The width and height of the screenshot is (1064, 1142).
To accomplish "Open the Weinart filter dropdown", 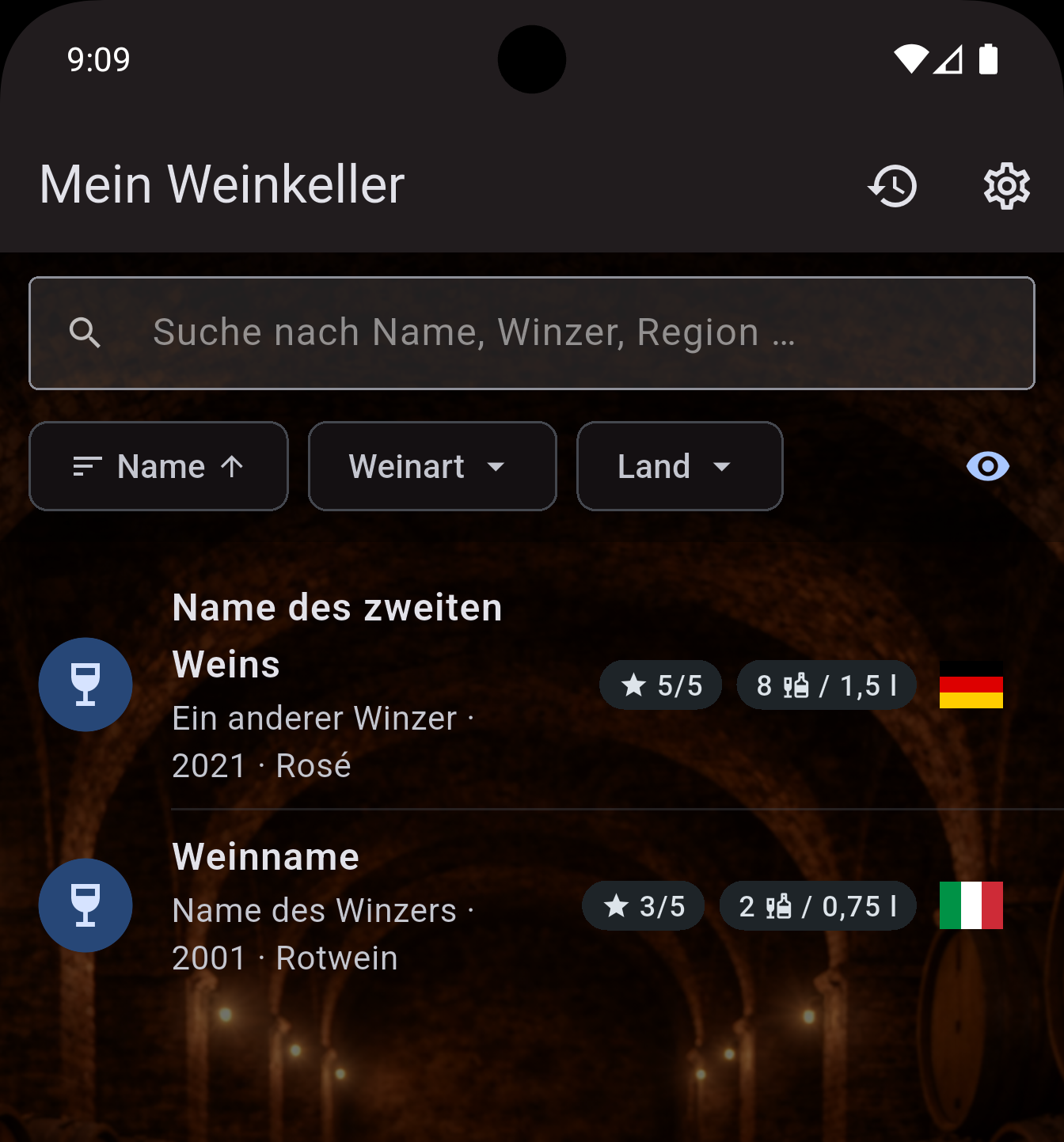I will pyautogui.click(x=431, y=466).
